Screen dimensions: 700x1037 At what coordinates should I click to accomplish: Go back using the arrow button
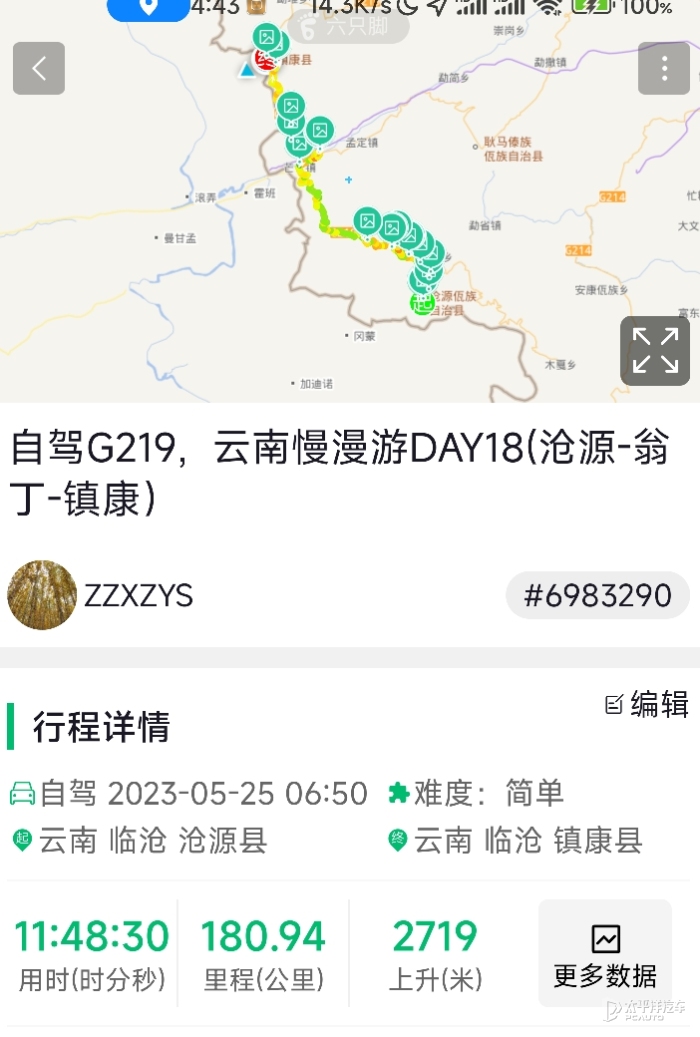[x=39, y=69]
